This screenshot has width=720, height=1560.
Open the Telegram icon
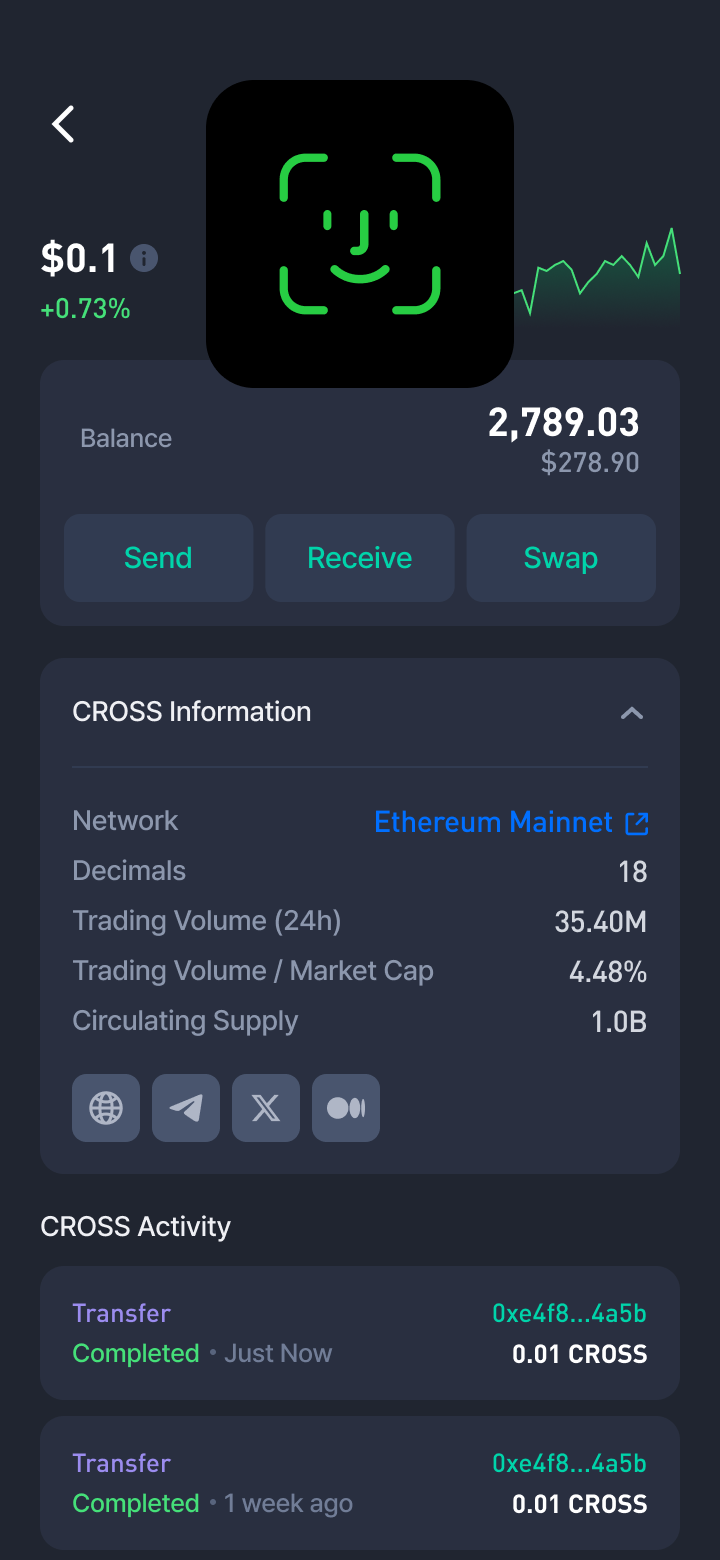point(186,1108)
